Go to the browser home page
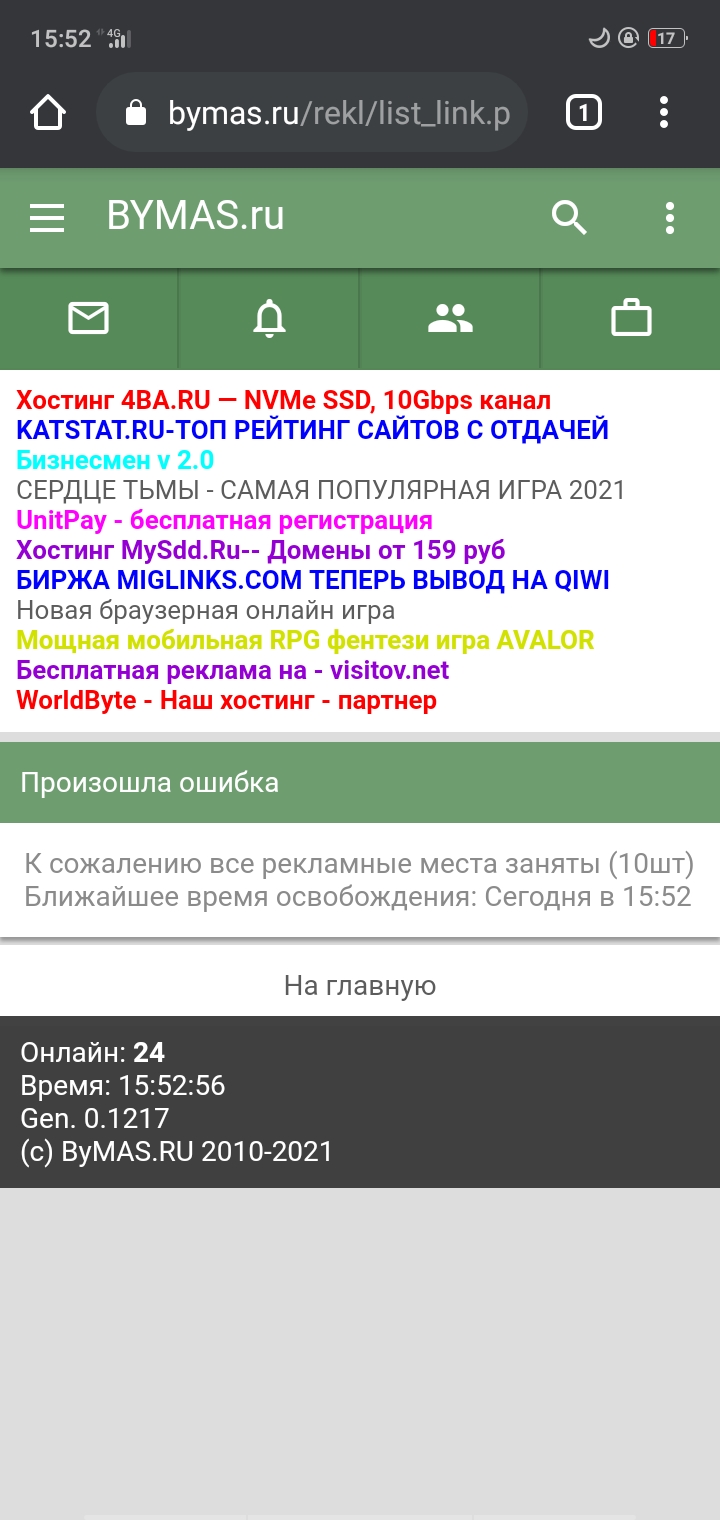Viewport: 720px width, 1520px height. (48, 113)
